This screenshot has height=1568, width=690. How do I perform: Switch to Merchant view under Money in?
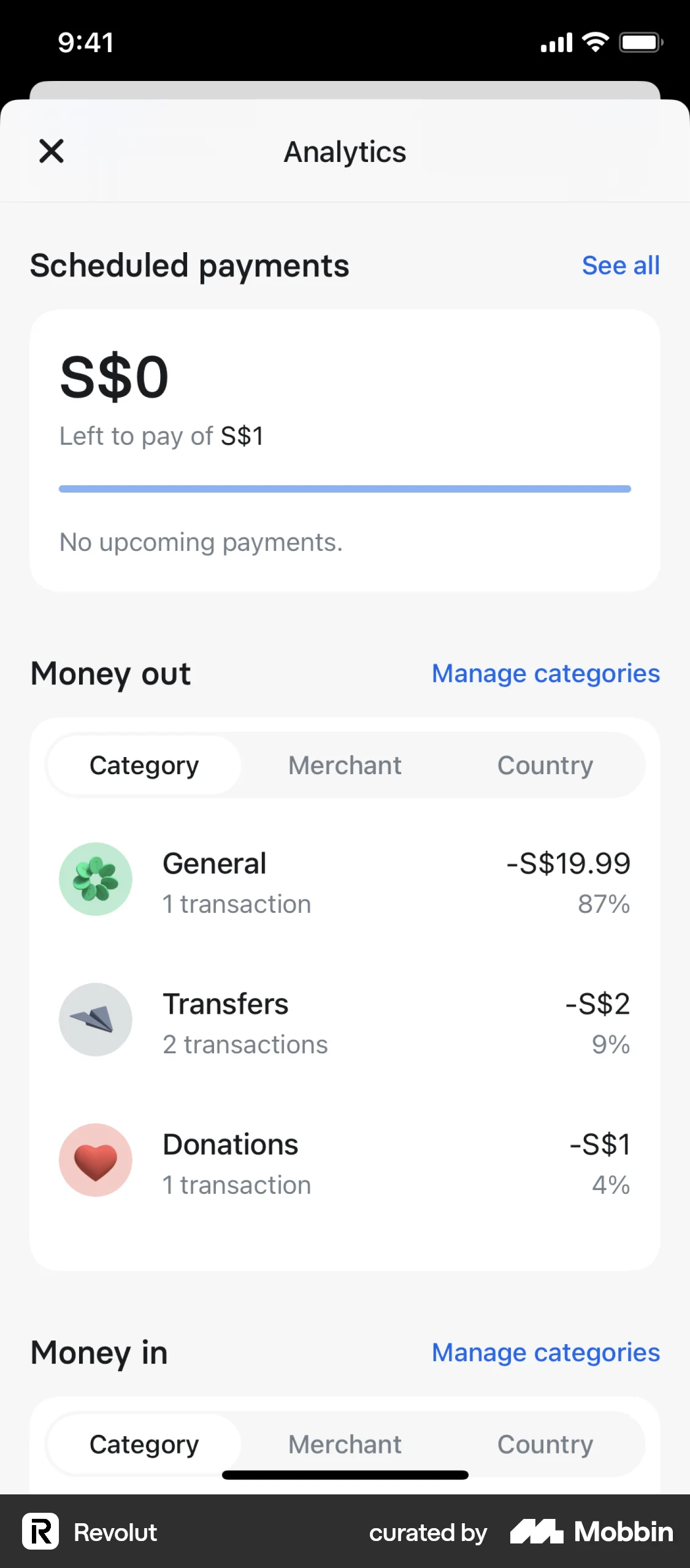click(x=344, y=1444)
